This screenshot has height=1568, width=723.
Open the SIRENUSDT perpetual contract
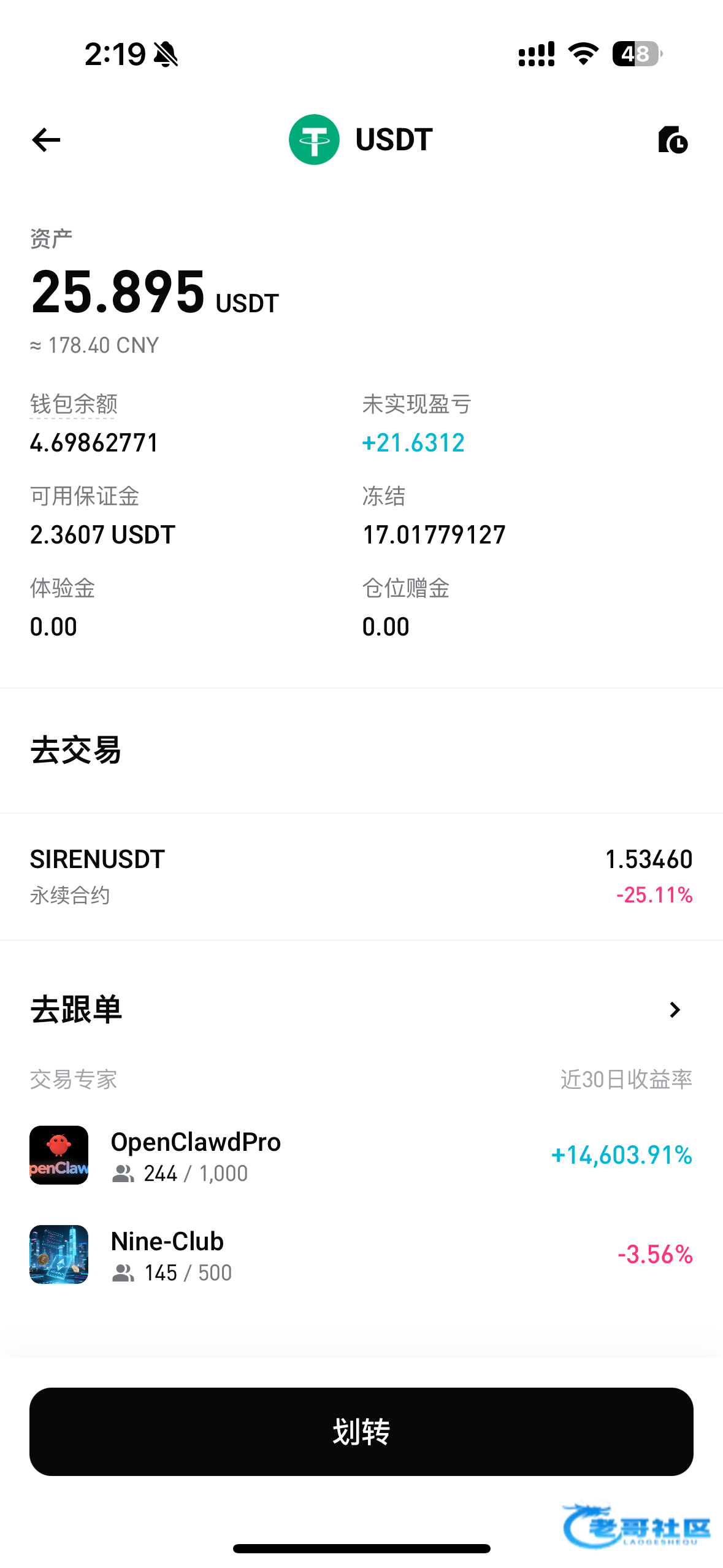(x=361, y=876)
